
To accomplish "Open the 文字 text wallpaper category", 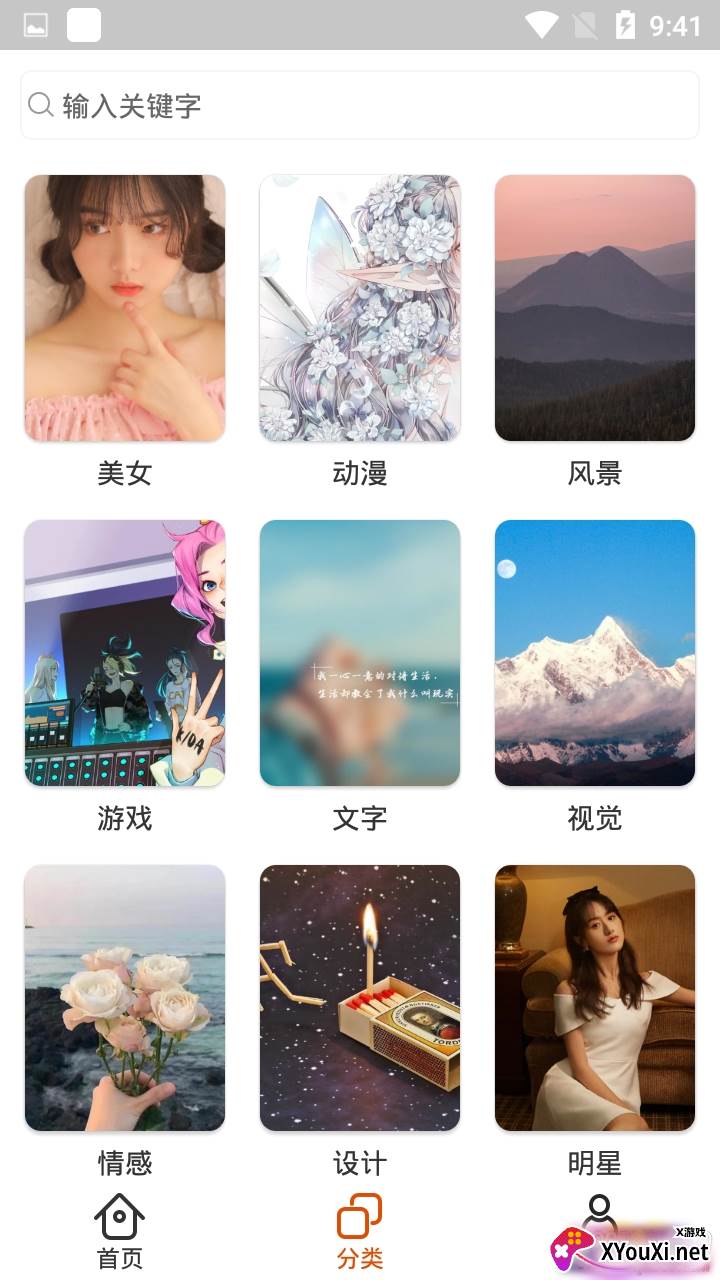I will (x=359, y=652).
